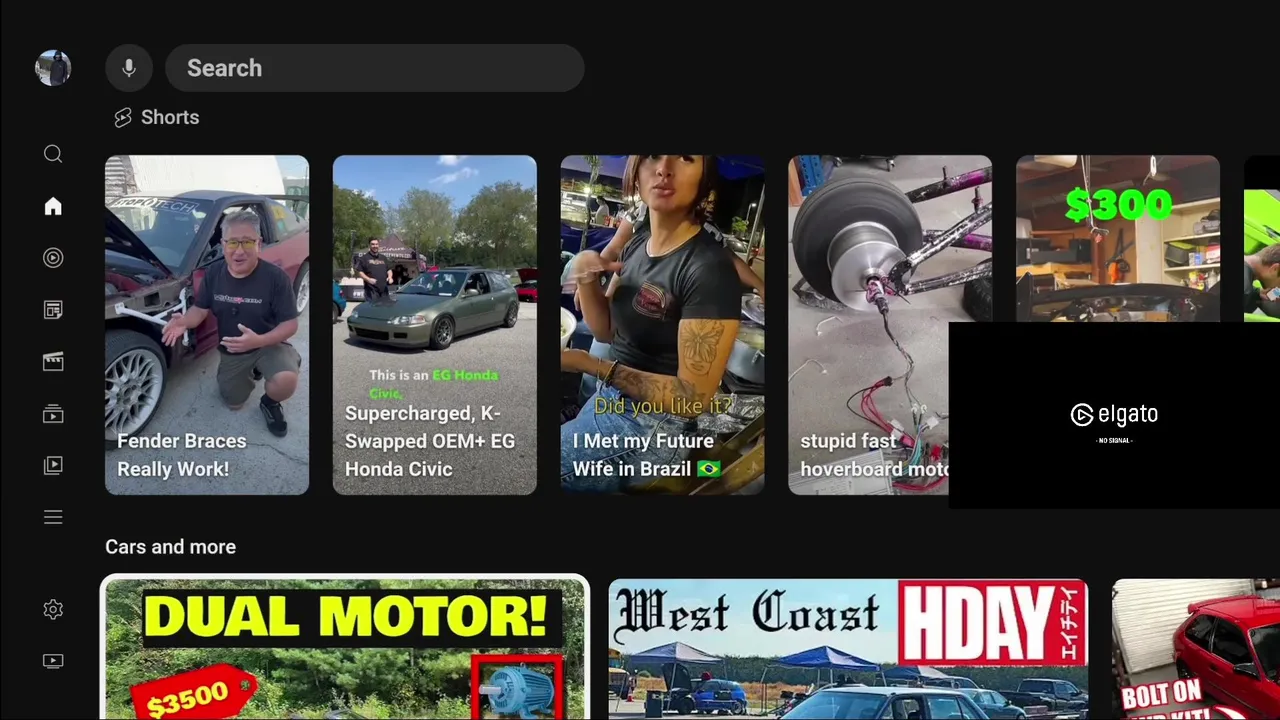The image size is (1280, 720).
Task: Open the Search field
Action: click(375, 68)
